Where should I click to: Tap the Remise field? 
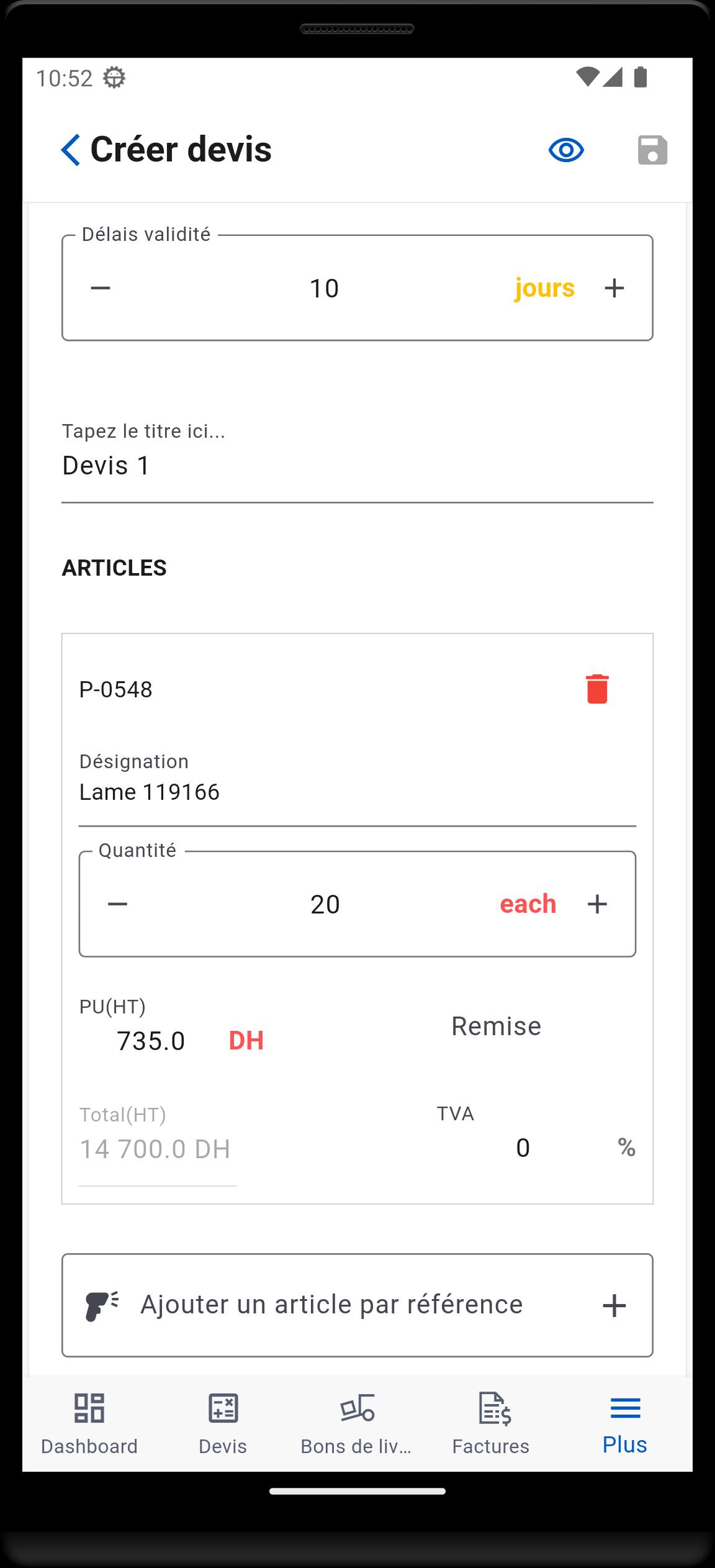[x=496, y=1026]
